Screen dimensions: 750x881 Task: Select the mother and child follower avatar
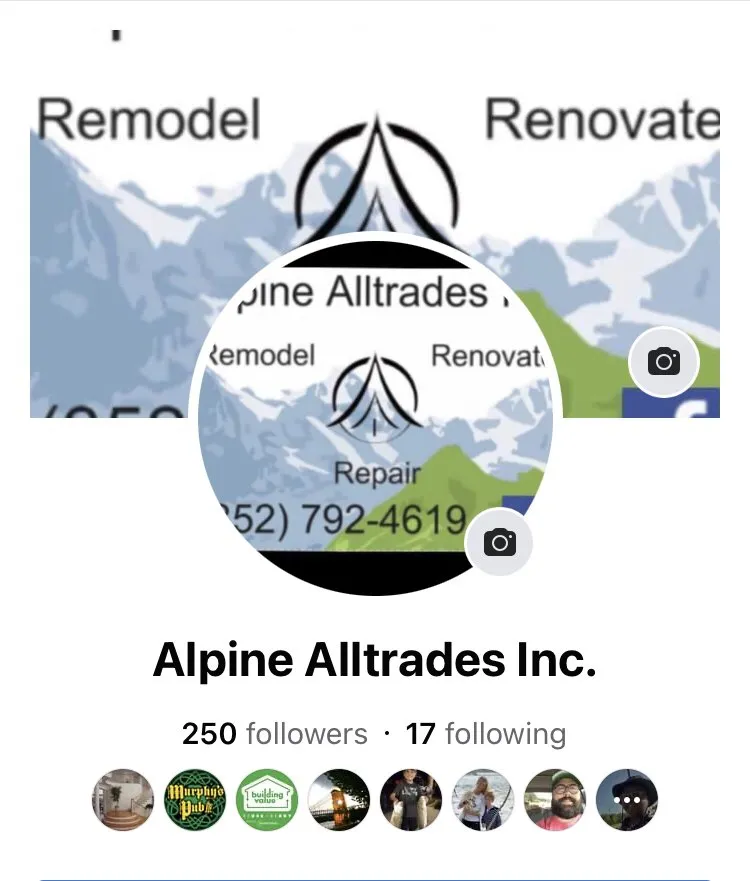tap(483, 797)
